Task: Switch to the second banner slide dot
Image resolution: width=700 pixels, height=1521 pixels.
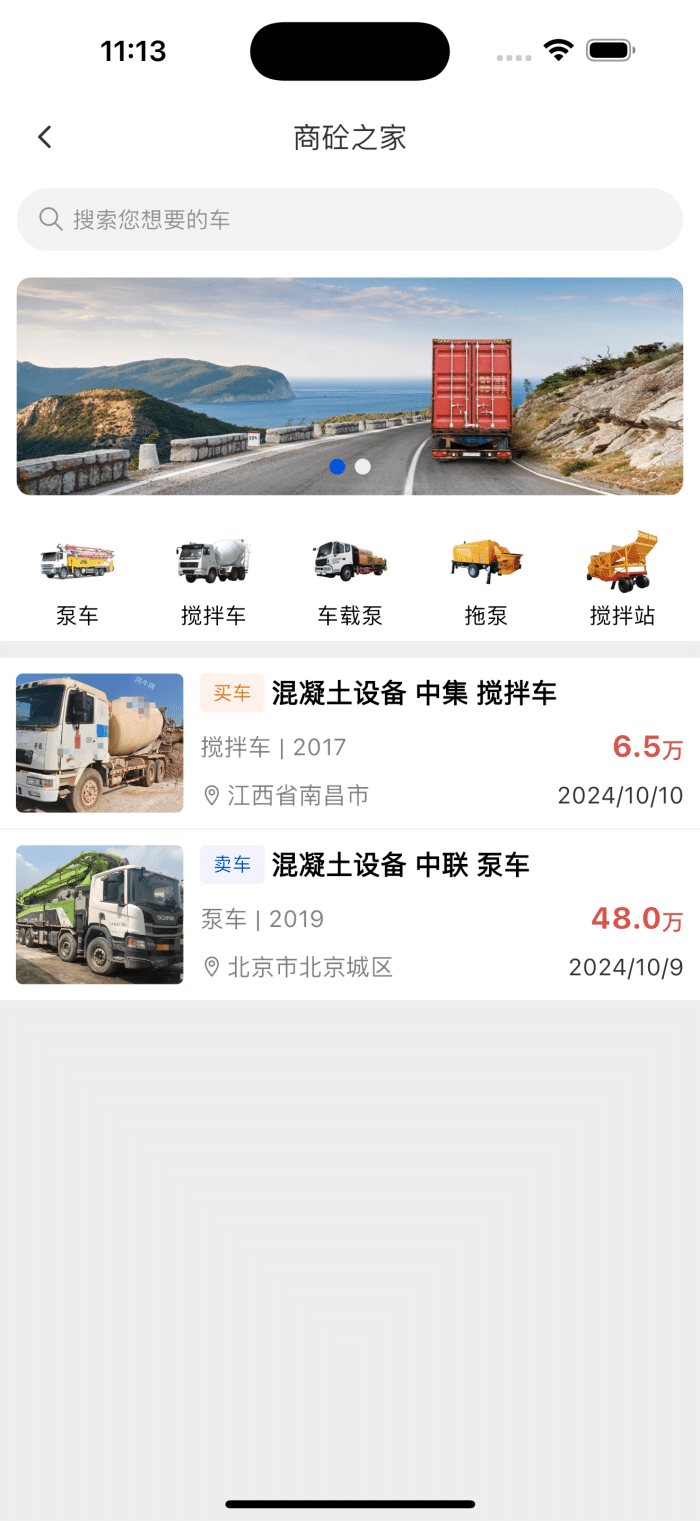Action: 363,467
